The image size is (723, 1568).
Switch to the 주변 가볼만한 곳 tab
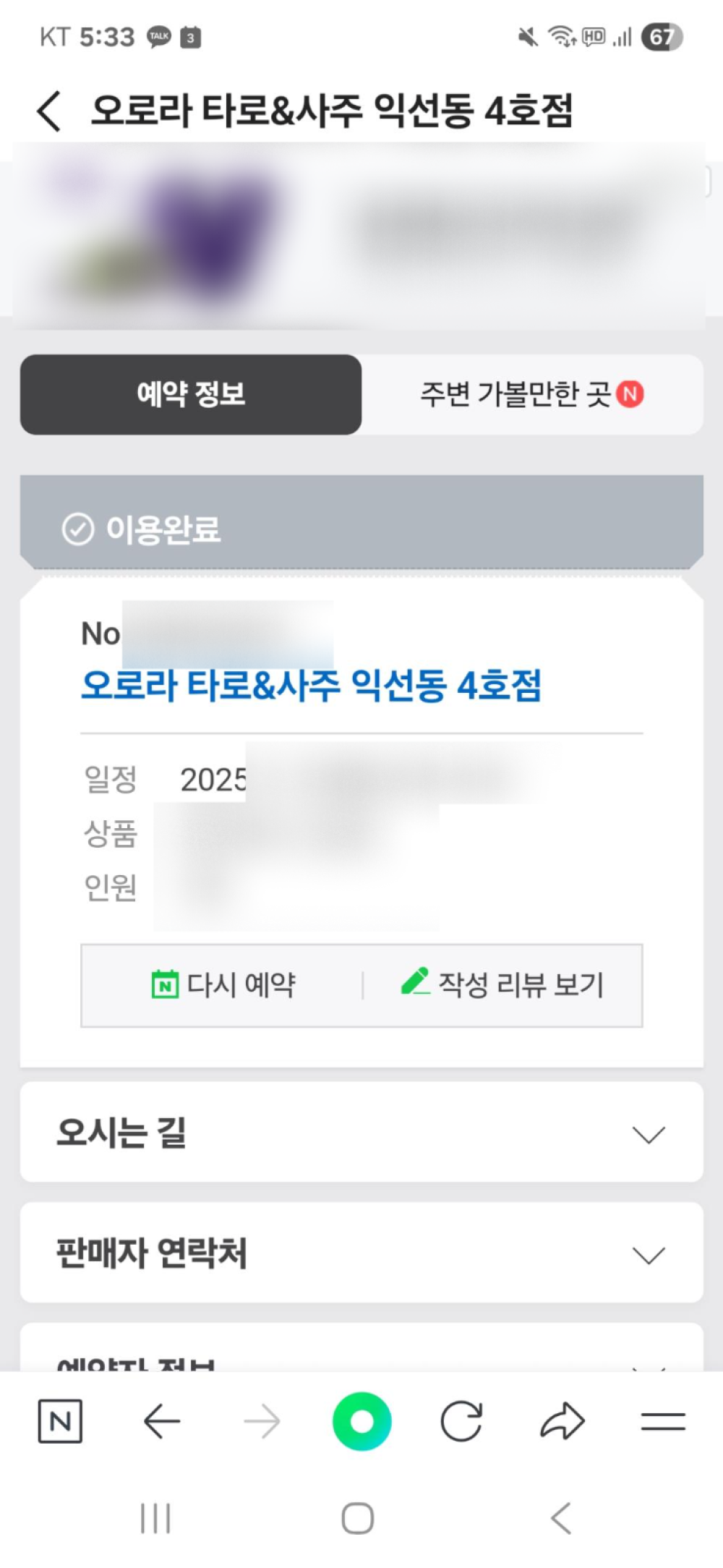click(x=532, y=395)
